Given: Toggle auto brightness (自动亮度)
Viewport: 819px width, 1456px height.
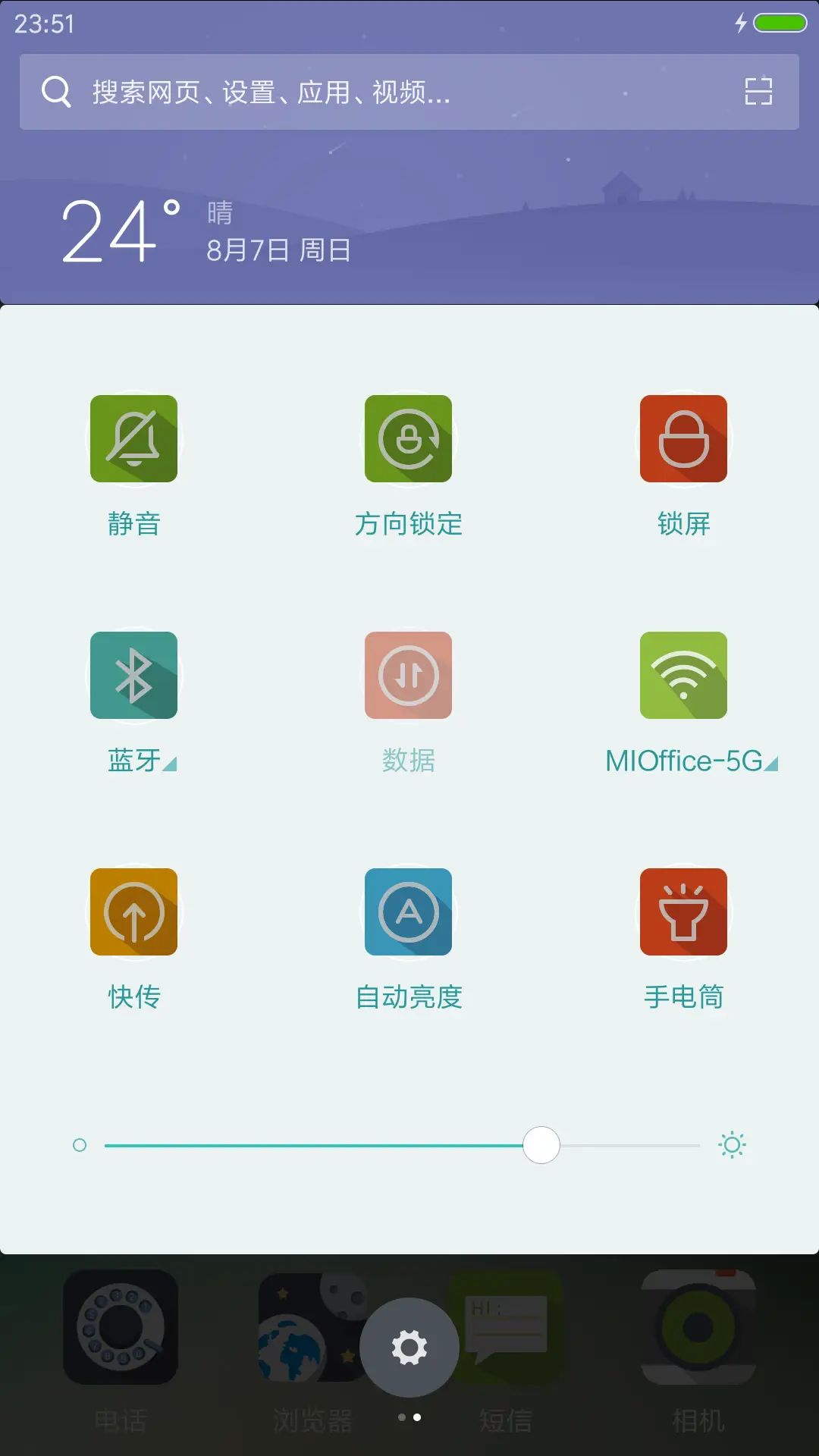Looking at the screenshot, I should click(x=408, y=912).
